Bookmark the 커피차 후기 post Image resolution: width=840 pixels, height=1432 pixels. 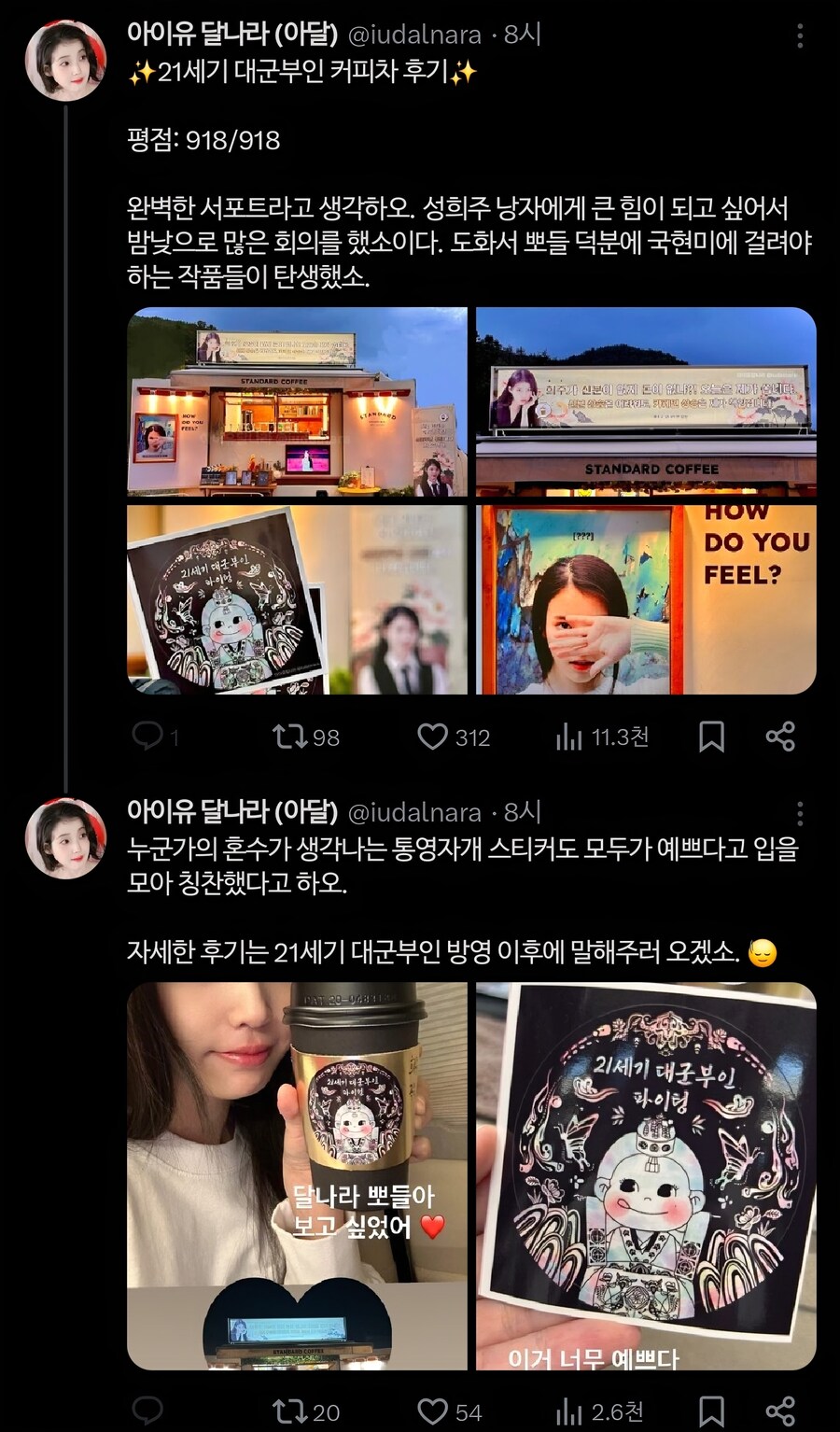coord(711,737)
